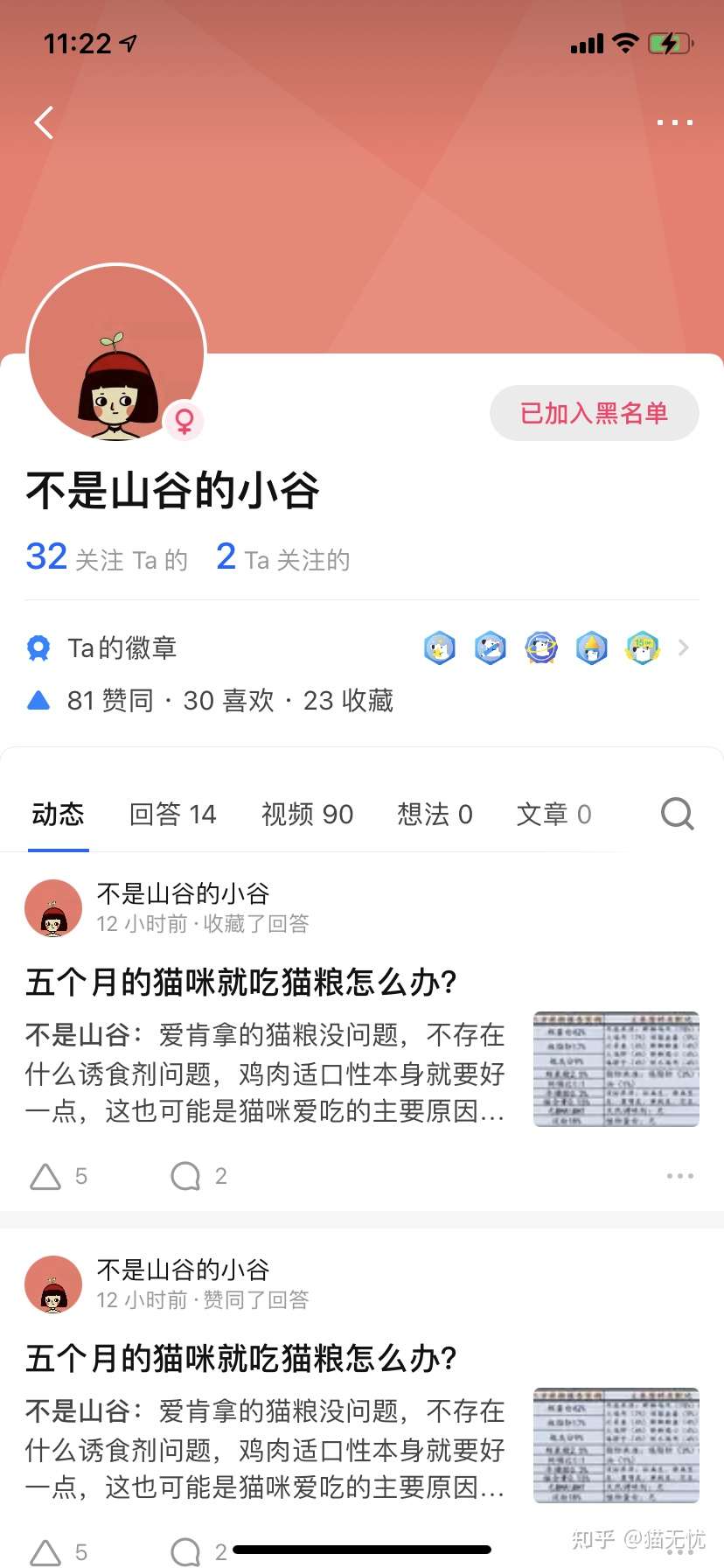Image resolution: width=724 pixels, height=1568 pixels.
Task: Open the question 五个月的猫咪就吃猫粮怎么办?
Action: [x=242, y=983]
